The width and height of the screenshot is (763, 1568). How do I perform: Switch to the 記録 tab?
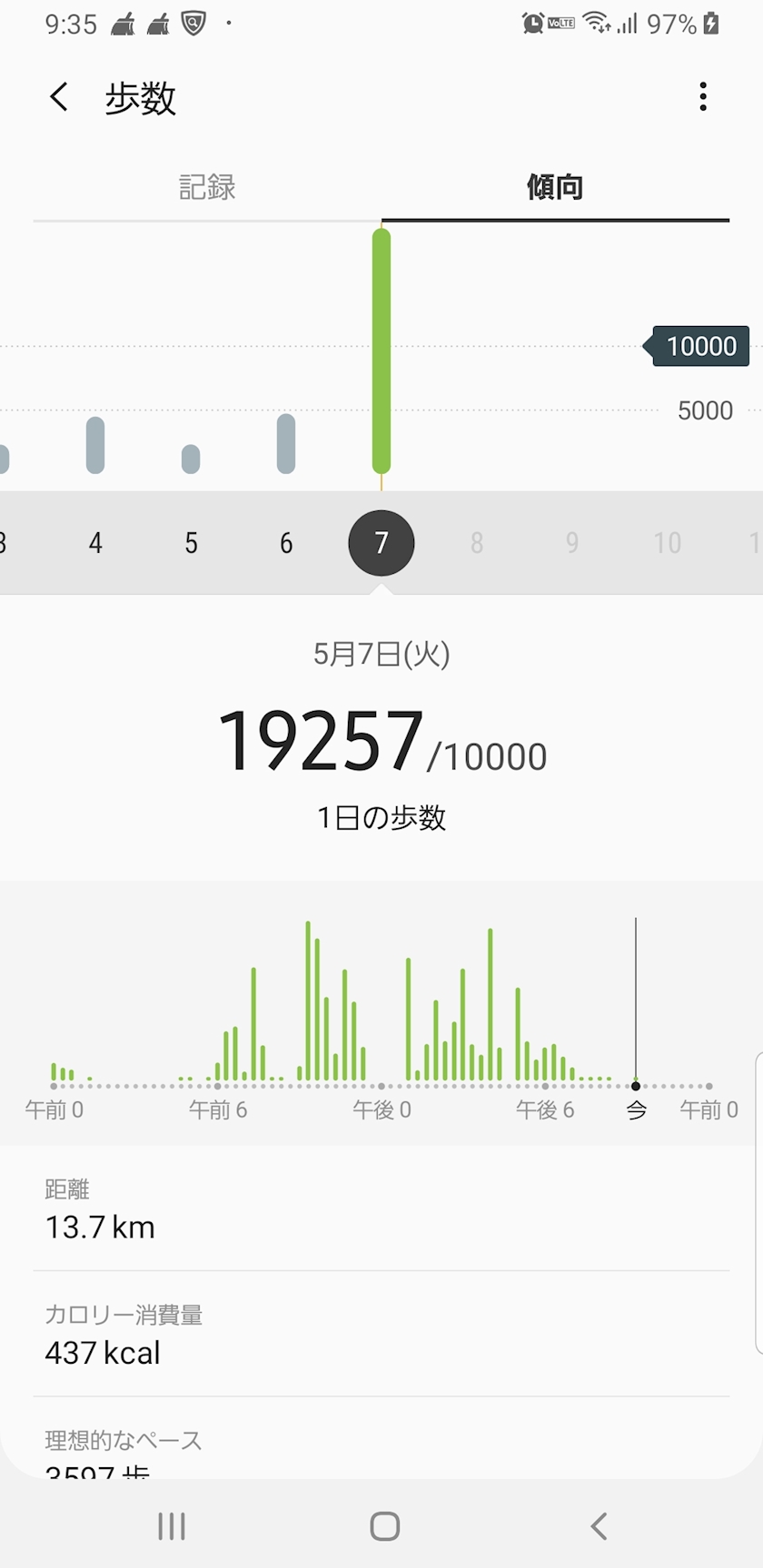coord(207,188)
